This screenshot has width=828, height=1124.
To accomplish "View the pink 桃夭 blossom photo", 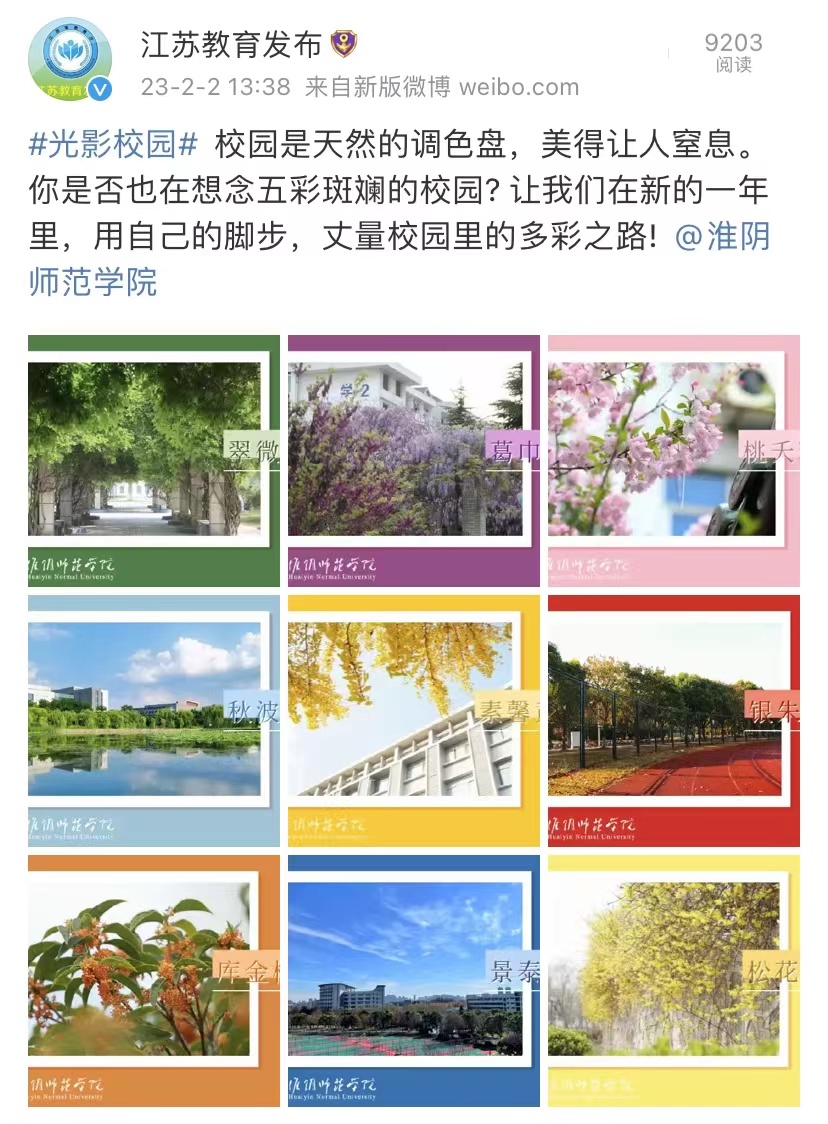I will click(x=673, y=460).
